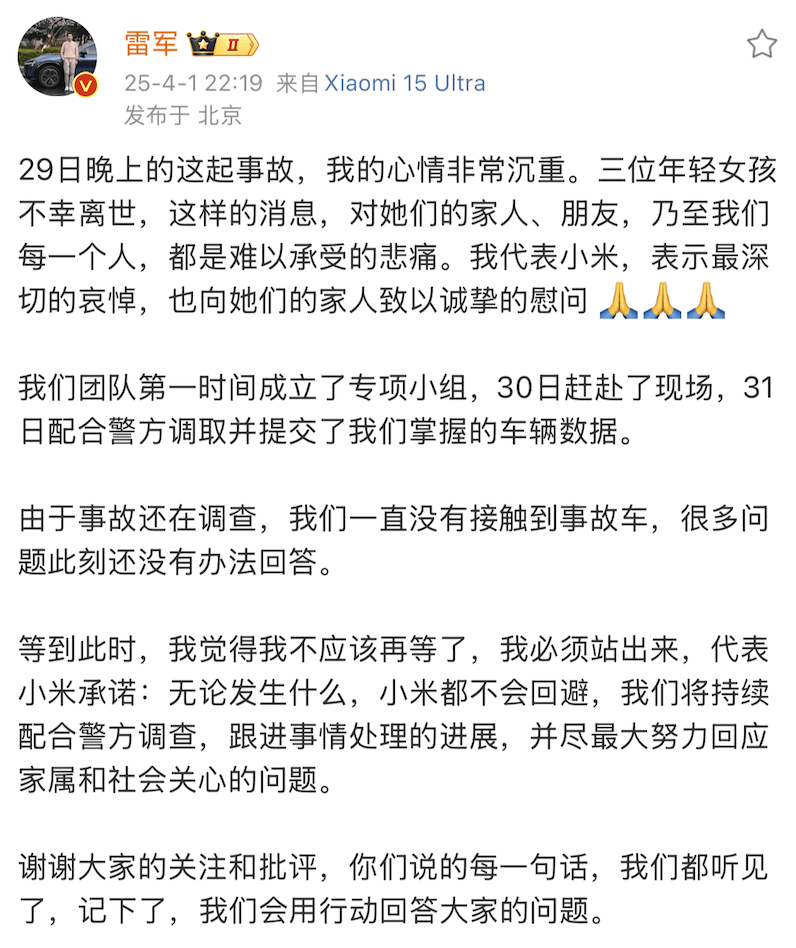Open 雷军's profile avatar
The image size is (796, 948).
pyautogui.click(x=58, y=57)
